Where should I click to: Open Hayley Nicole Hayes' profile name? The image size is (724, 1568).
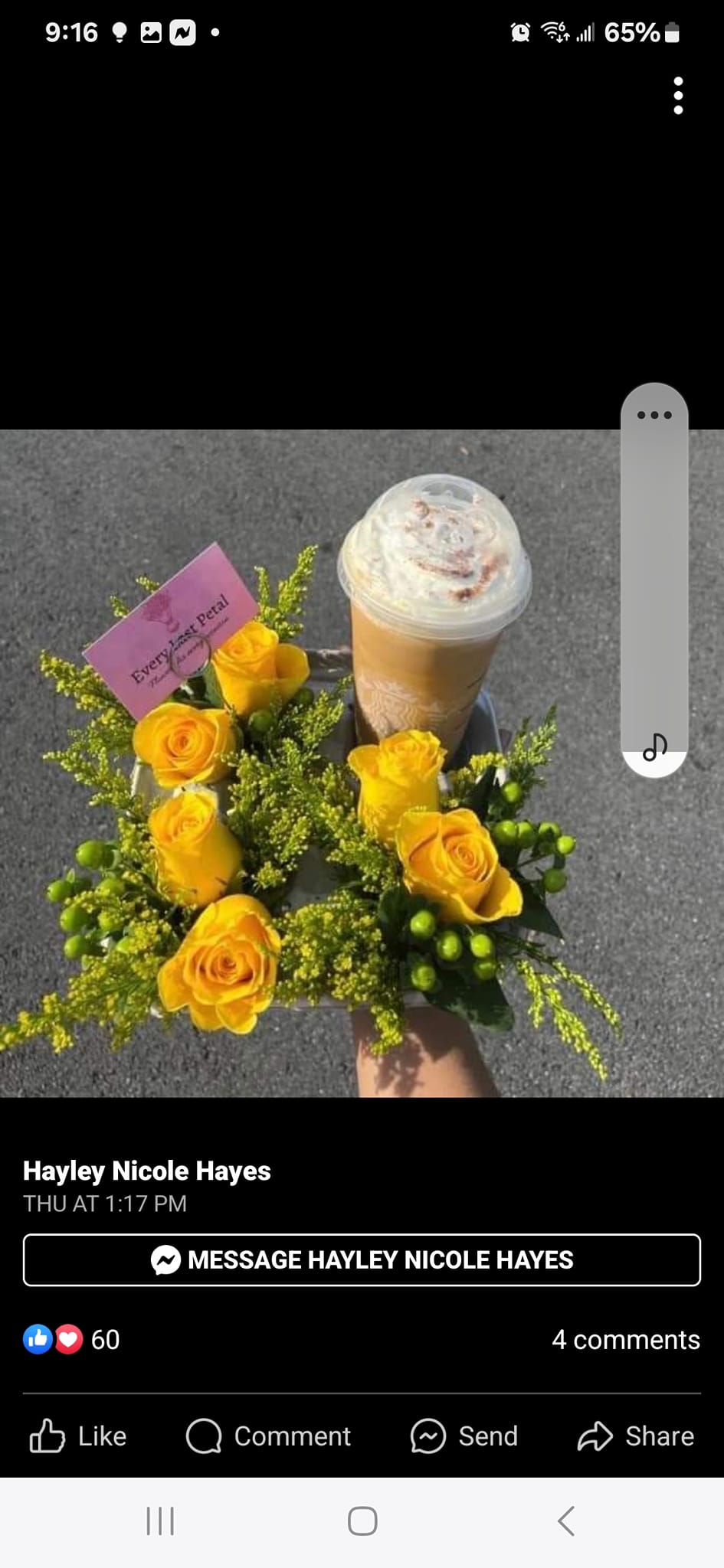(147, 1171)
